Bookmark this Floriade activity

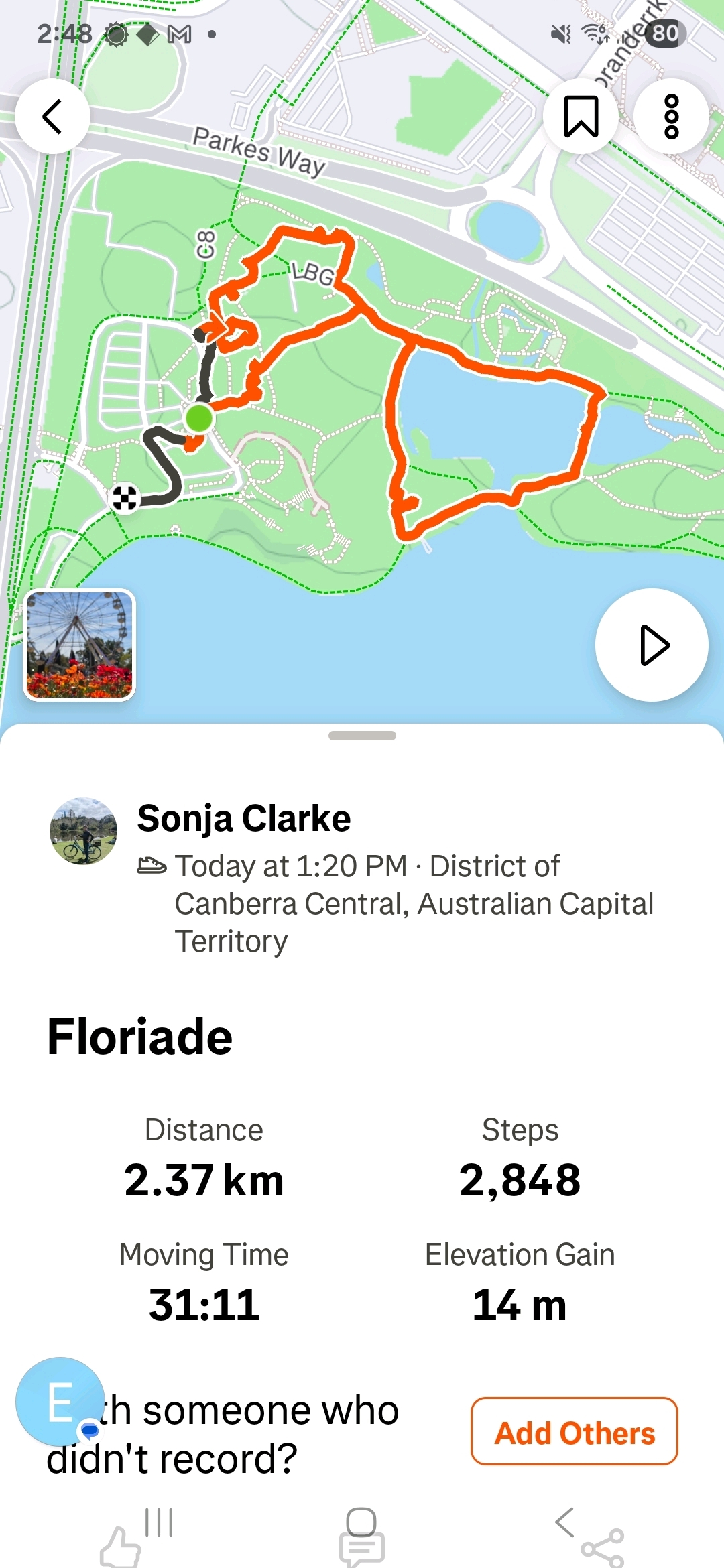[581, 117]
